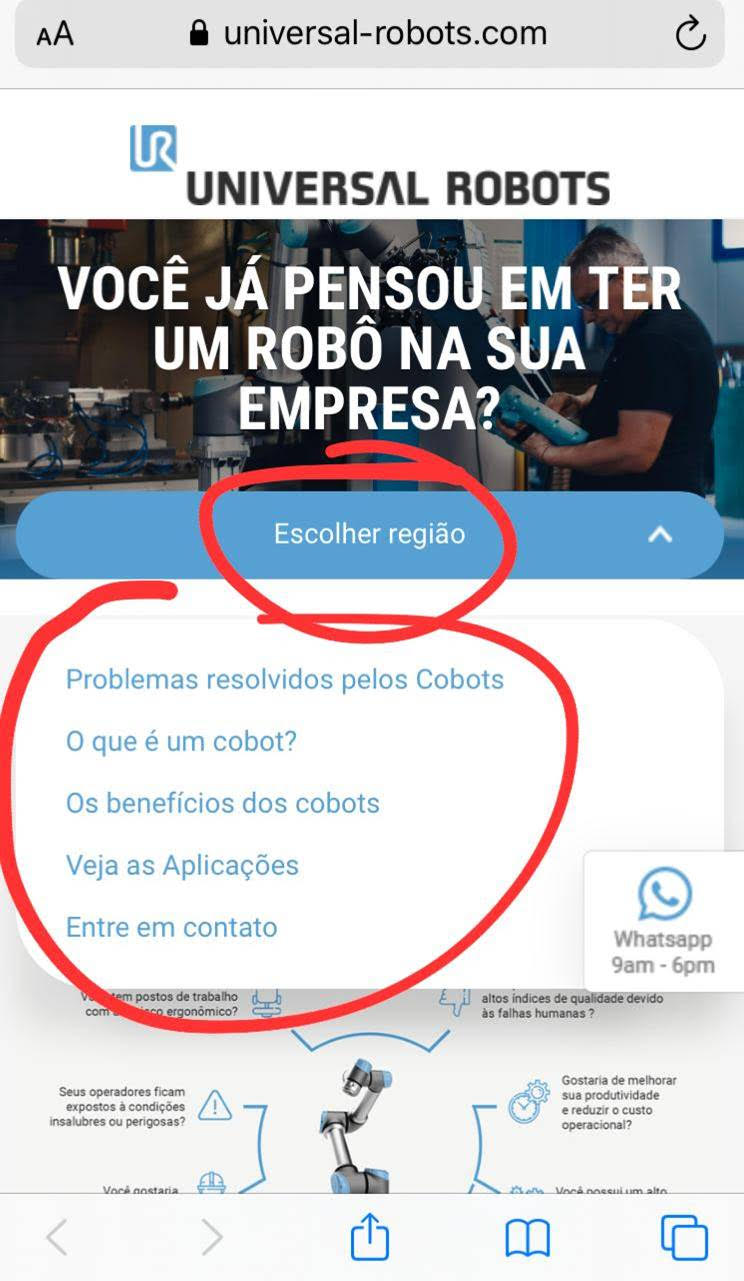This screenshot has width=744, height=1281.
Task: Go to O que é um cobot?
Action: [181, 742]
